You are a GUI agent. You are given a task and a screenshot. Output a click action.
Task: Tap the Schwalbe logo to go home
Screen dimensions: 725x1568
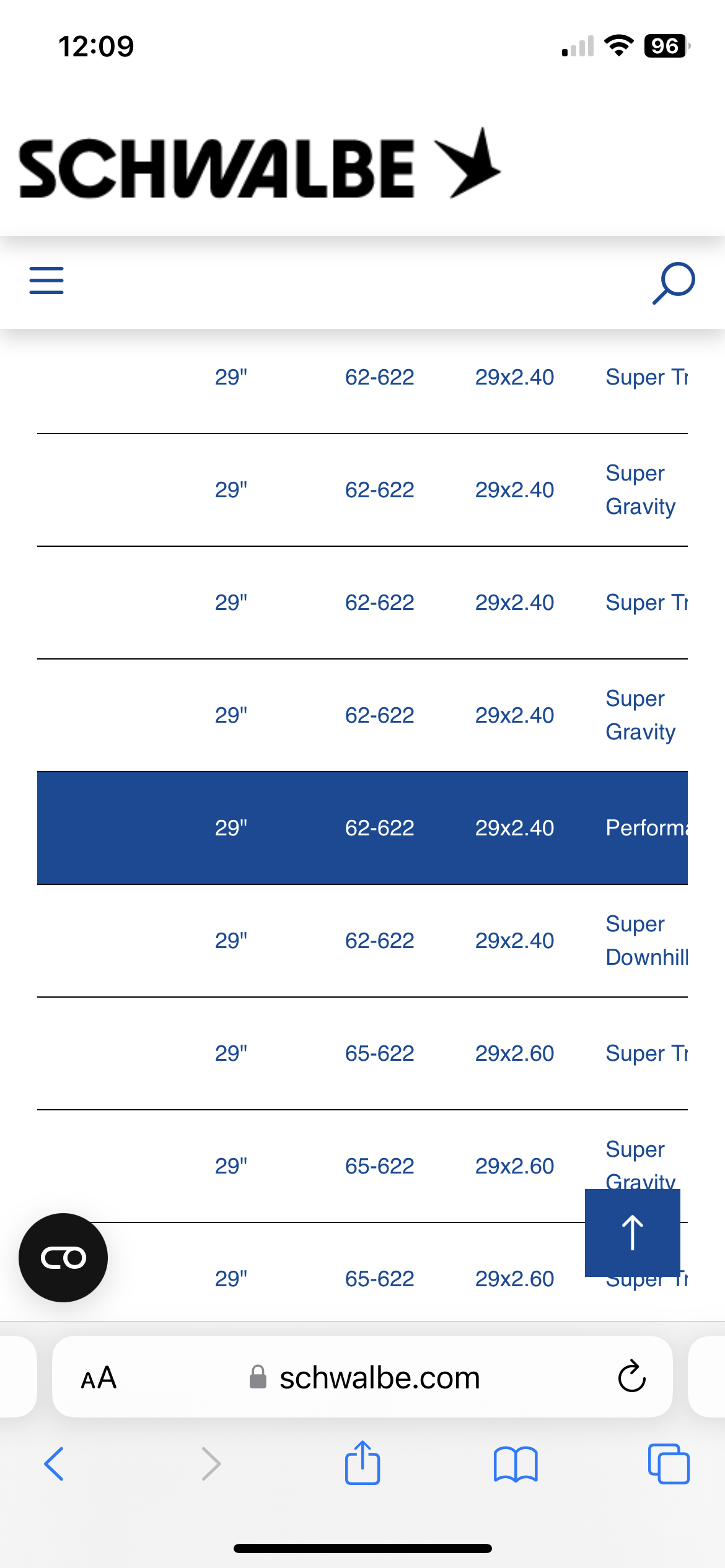click(259, 165)
